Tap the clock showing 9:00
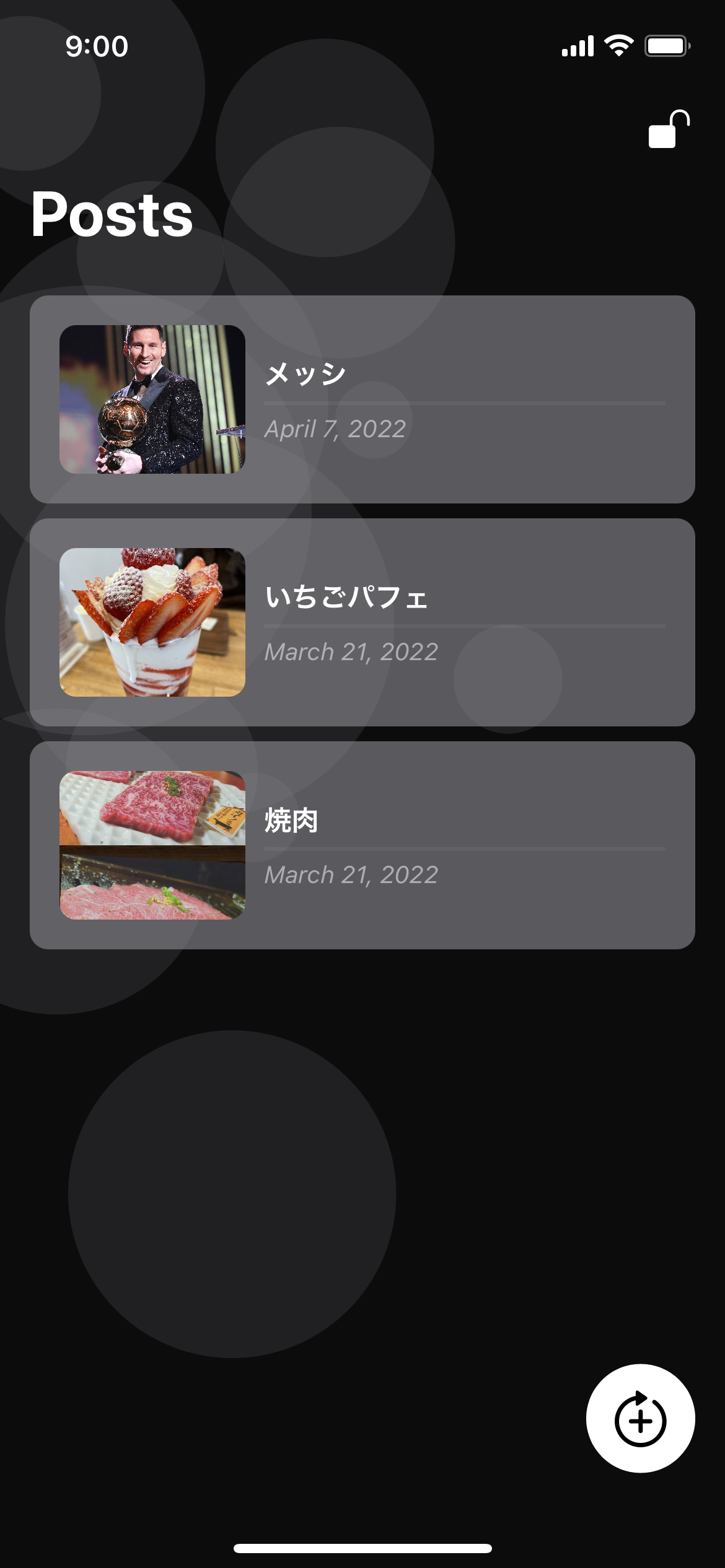Image resolution: width=725 pixels, height=1568 pixels. [97, 45]
